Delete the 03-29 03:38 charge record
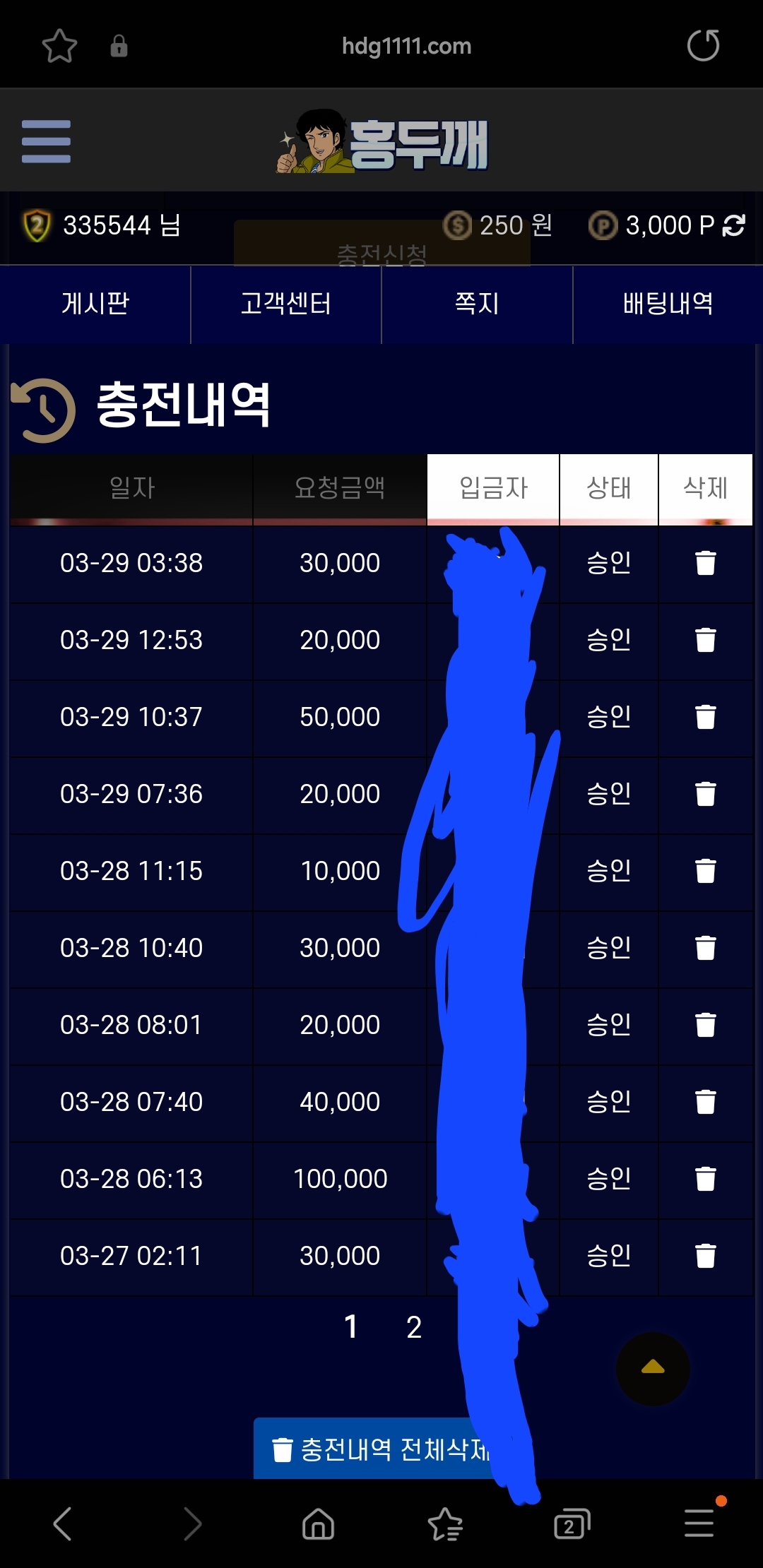Image resolution: width=763 pixels, height=1568 pixels. 705,563
